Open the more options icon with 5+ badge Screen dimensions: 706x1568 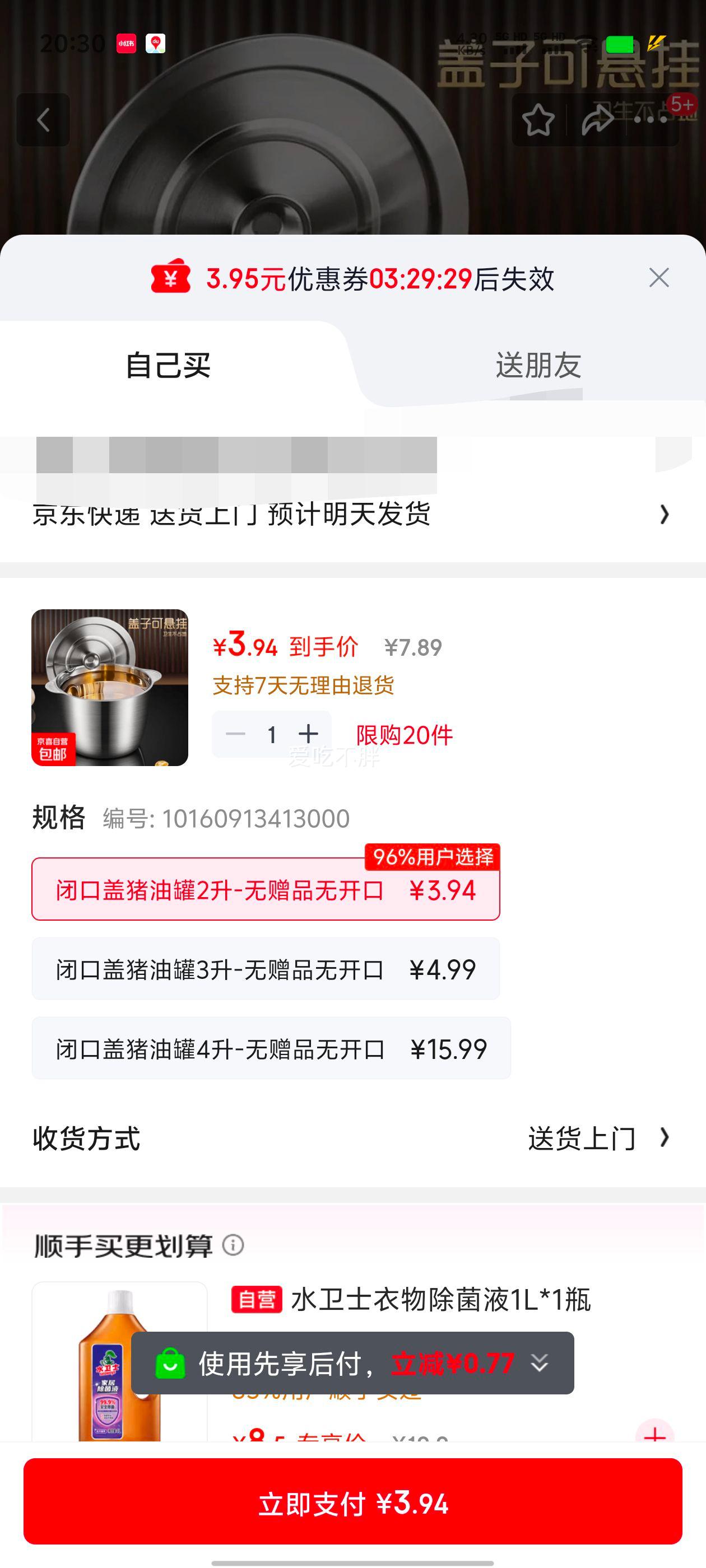coord(649,120)
